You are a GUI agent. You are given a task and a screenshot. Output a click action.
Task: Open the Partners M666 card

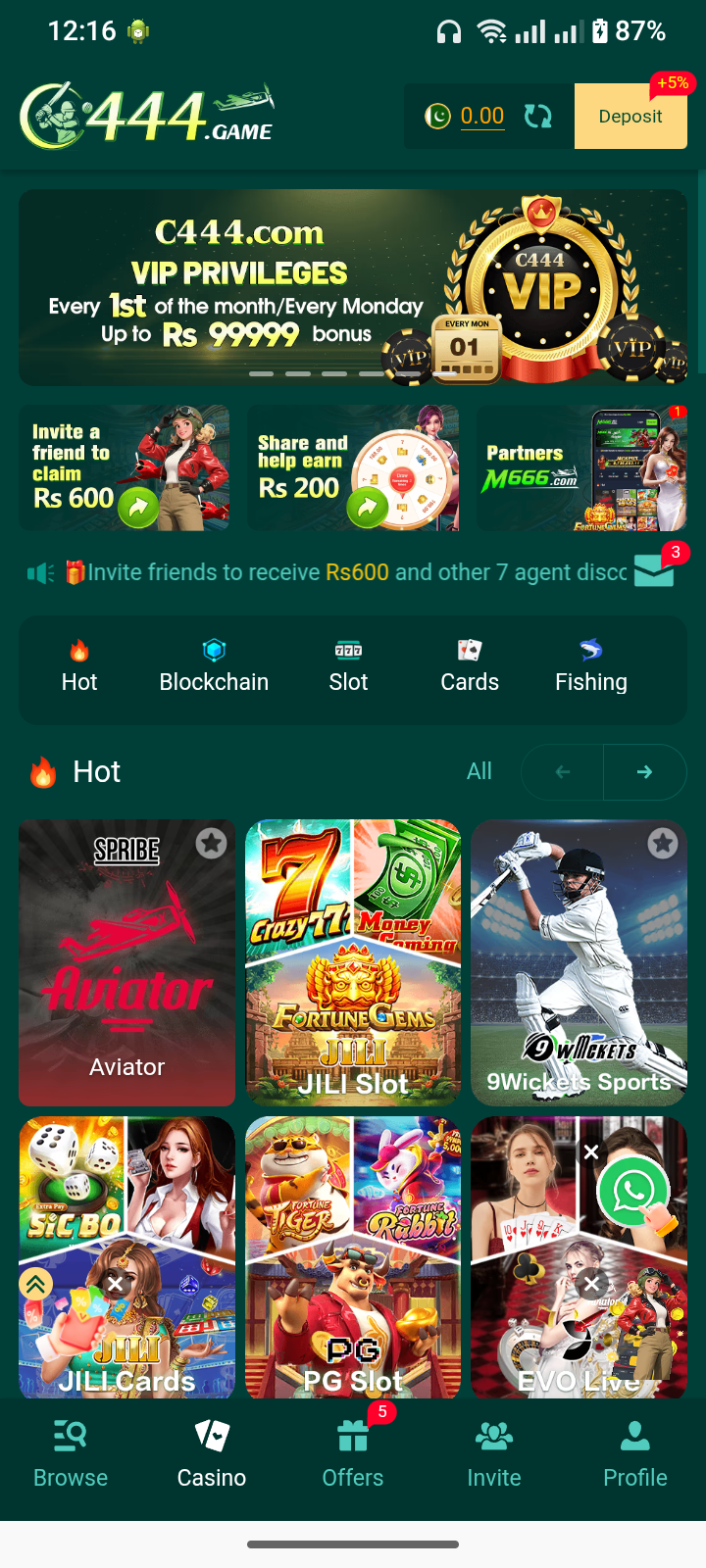[580, 467]
